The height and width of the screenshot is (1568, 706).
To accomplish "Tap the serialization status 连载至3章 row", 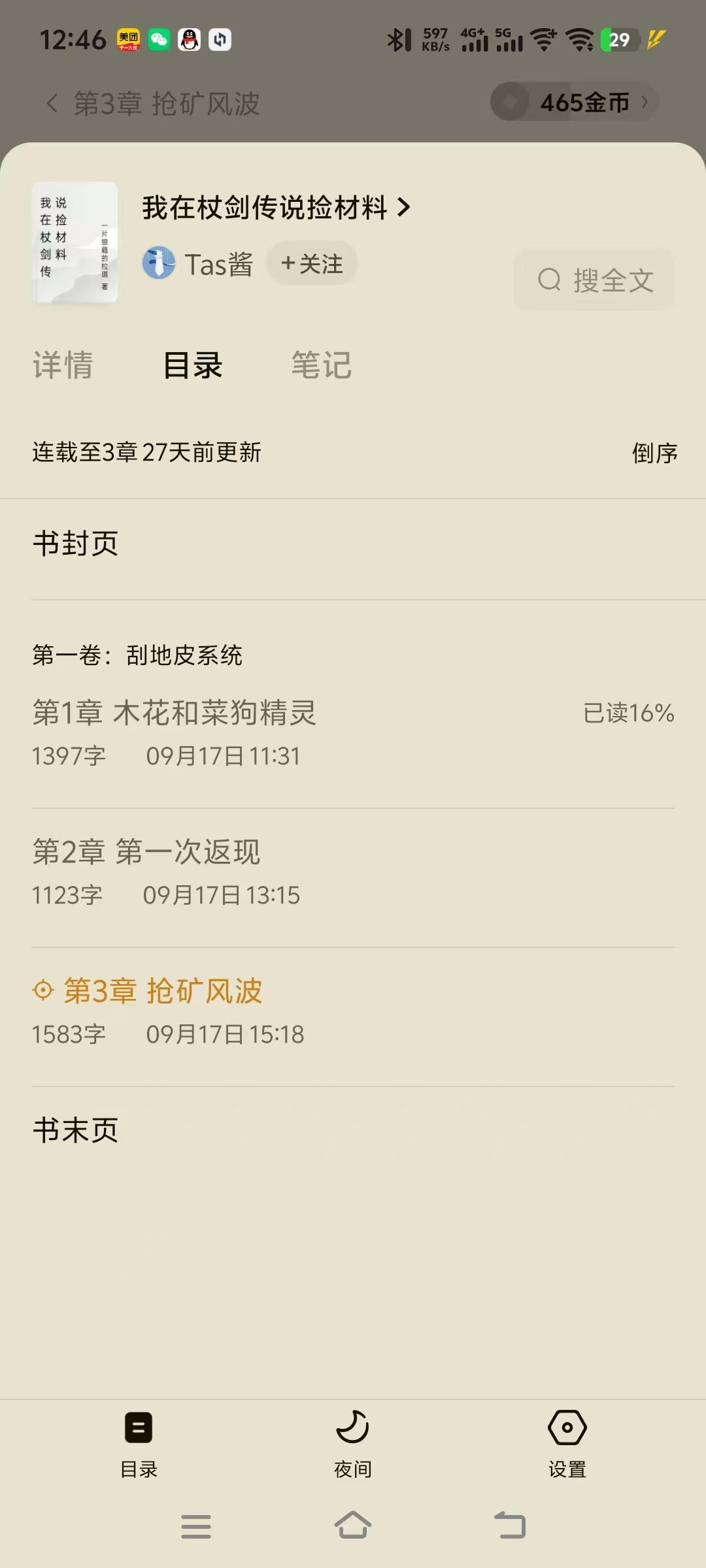I will click(x=146, y=453).
